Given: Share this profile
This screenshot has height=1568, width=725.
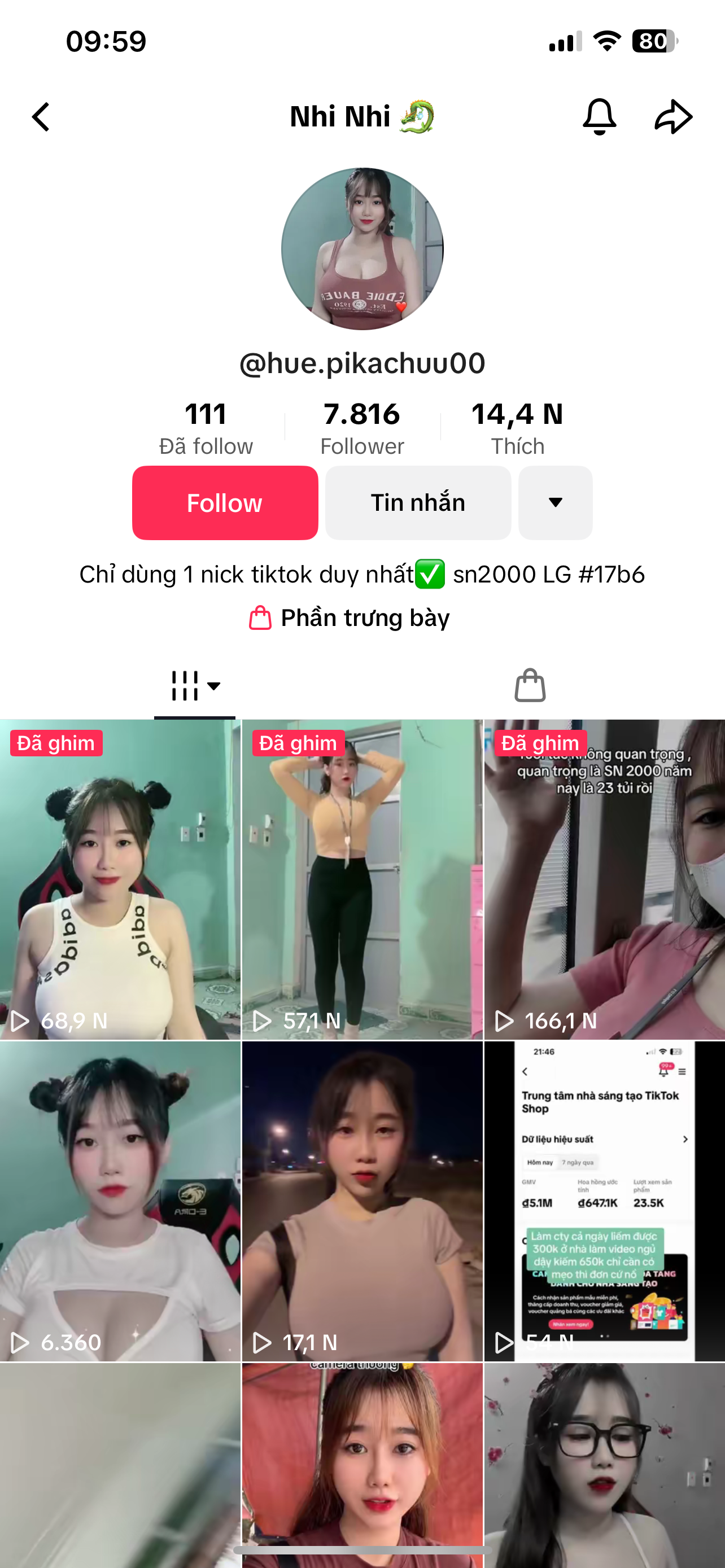Looking at the screenshot, I should [673, 117].
